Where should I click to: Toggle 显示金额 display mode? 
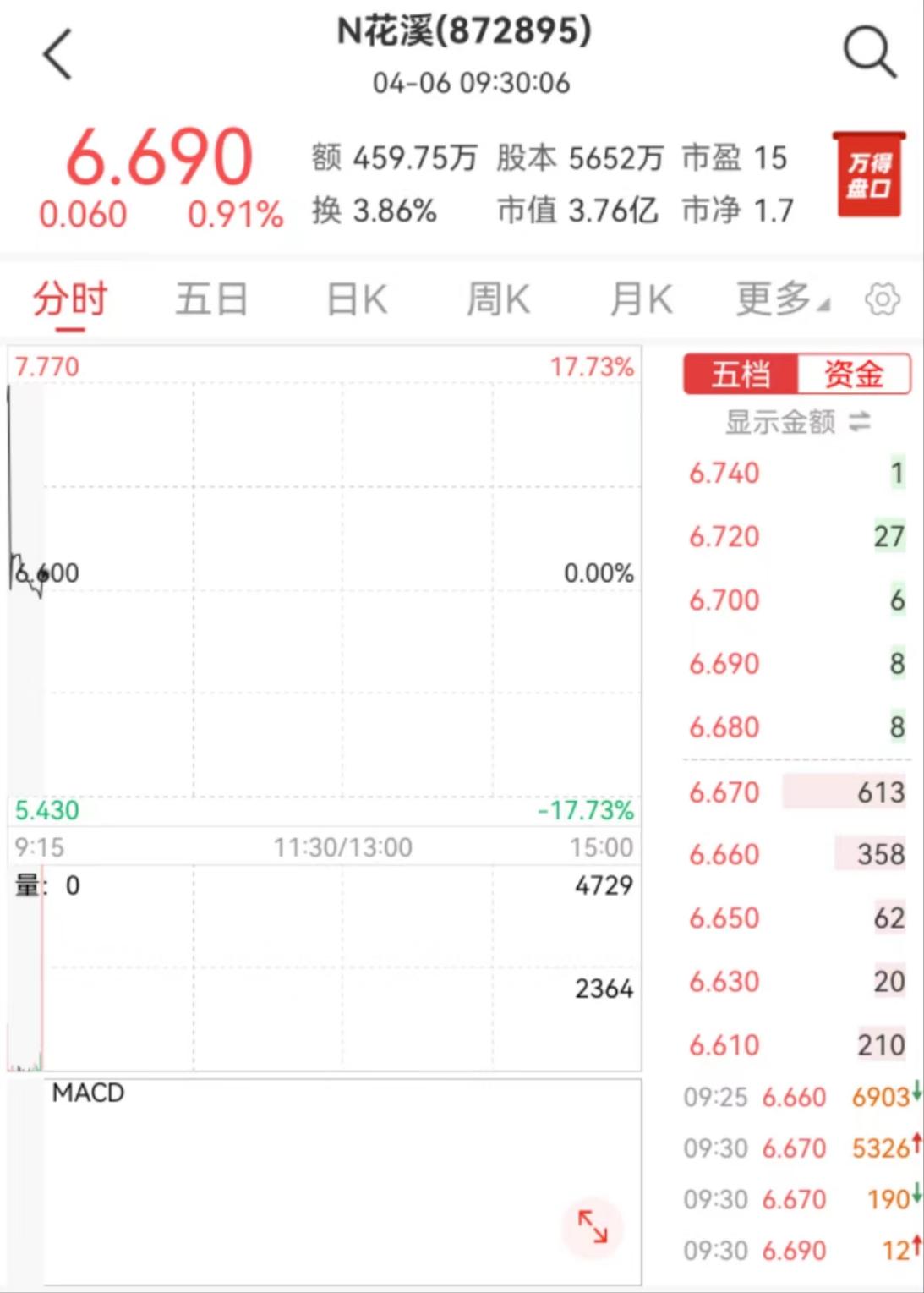(797, 421)
